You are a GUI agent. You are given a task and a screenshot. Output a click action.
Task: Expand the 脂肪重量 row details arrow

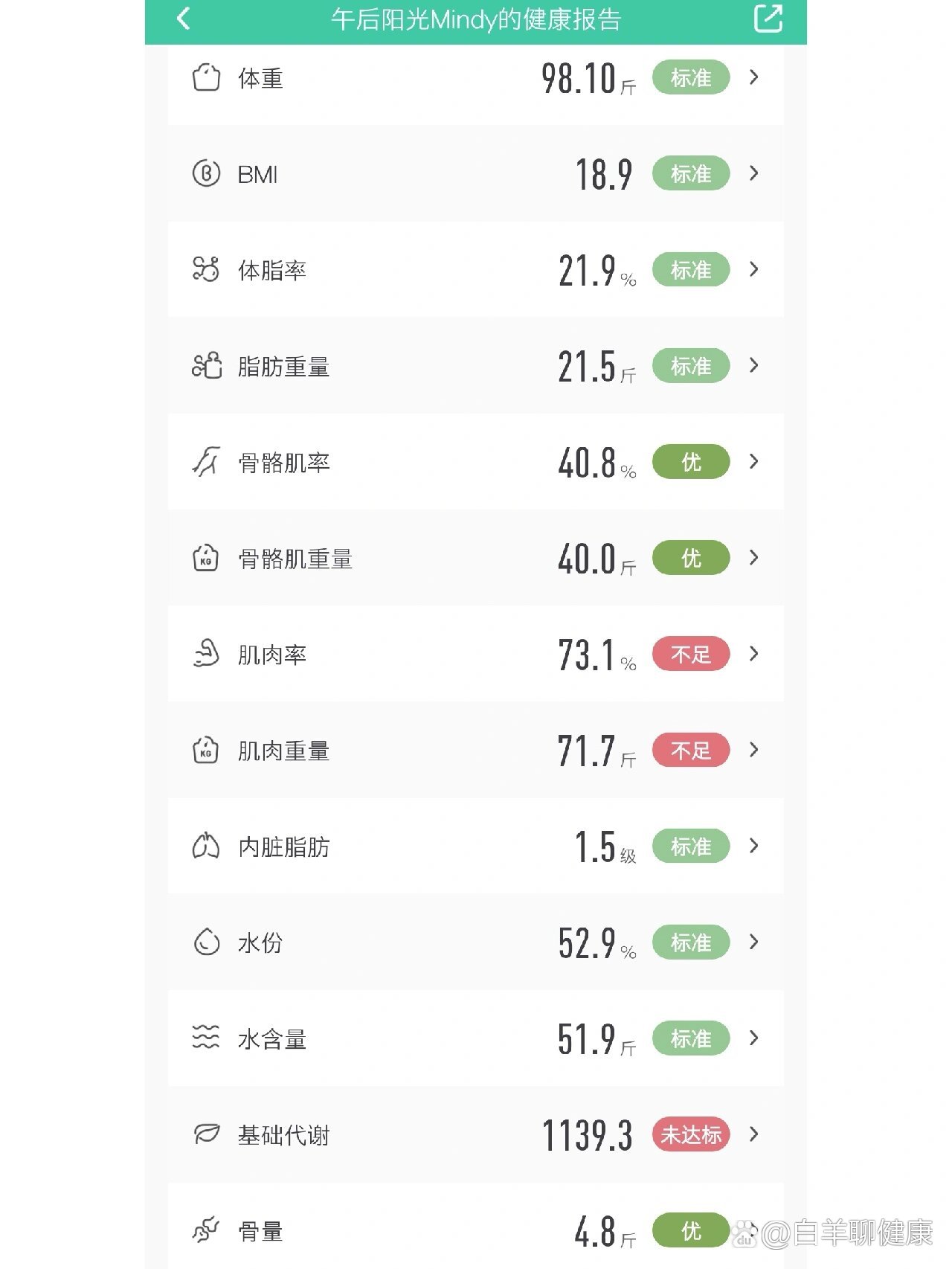tap(754, 365)
